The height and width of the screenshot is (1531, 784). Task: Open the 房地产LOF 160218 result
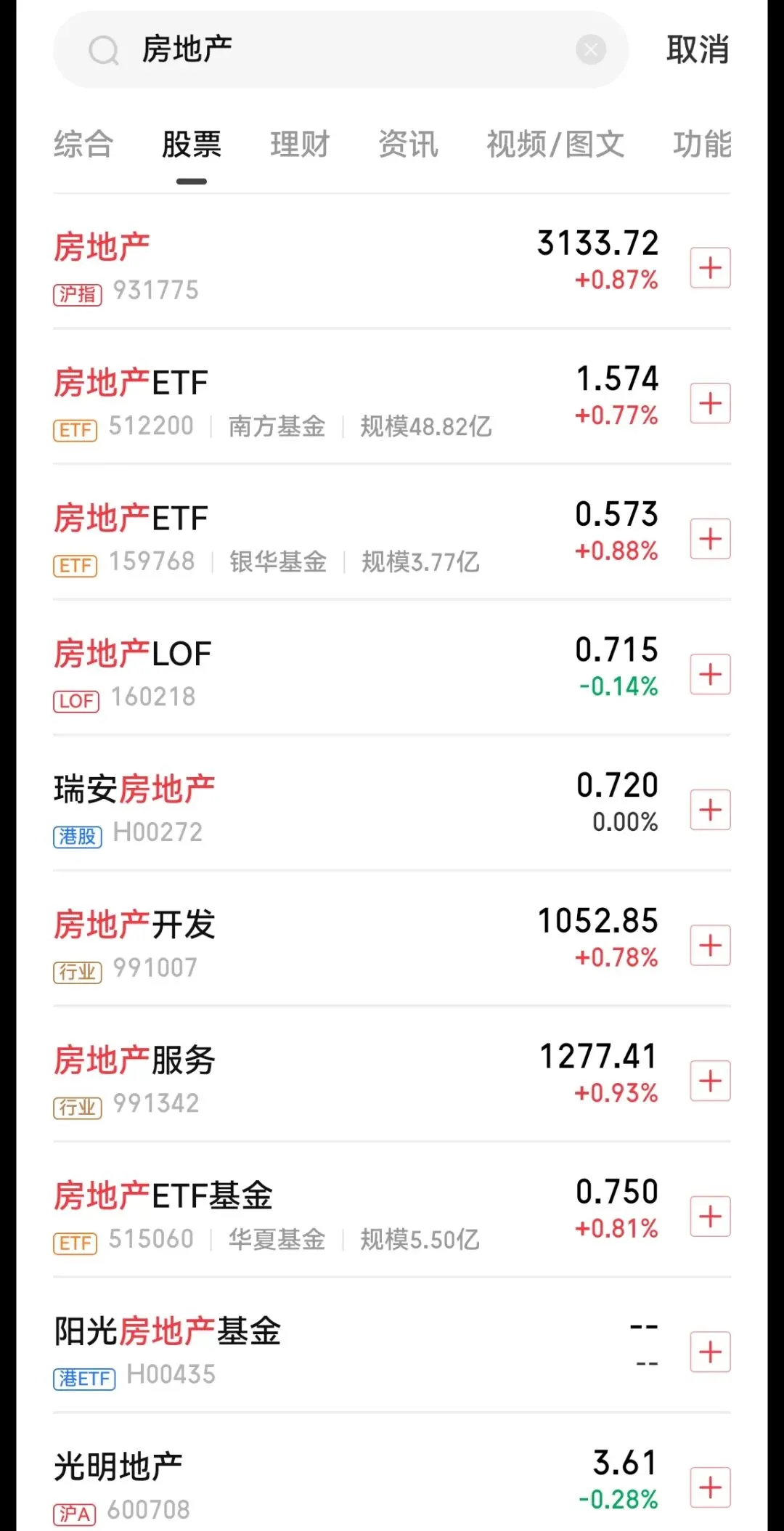pyautogui.click(x=290, y=673)
